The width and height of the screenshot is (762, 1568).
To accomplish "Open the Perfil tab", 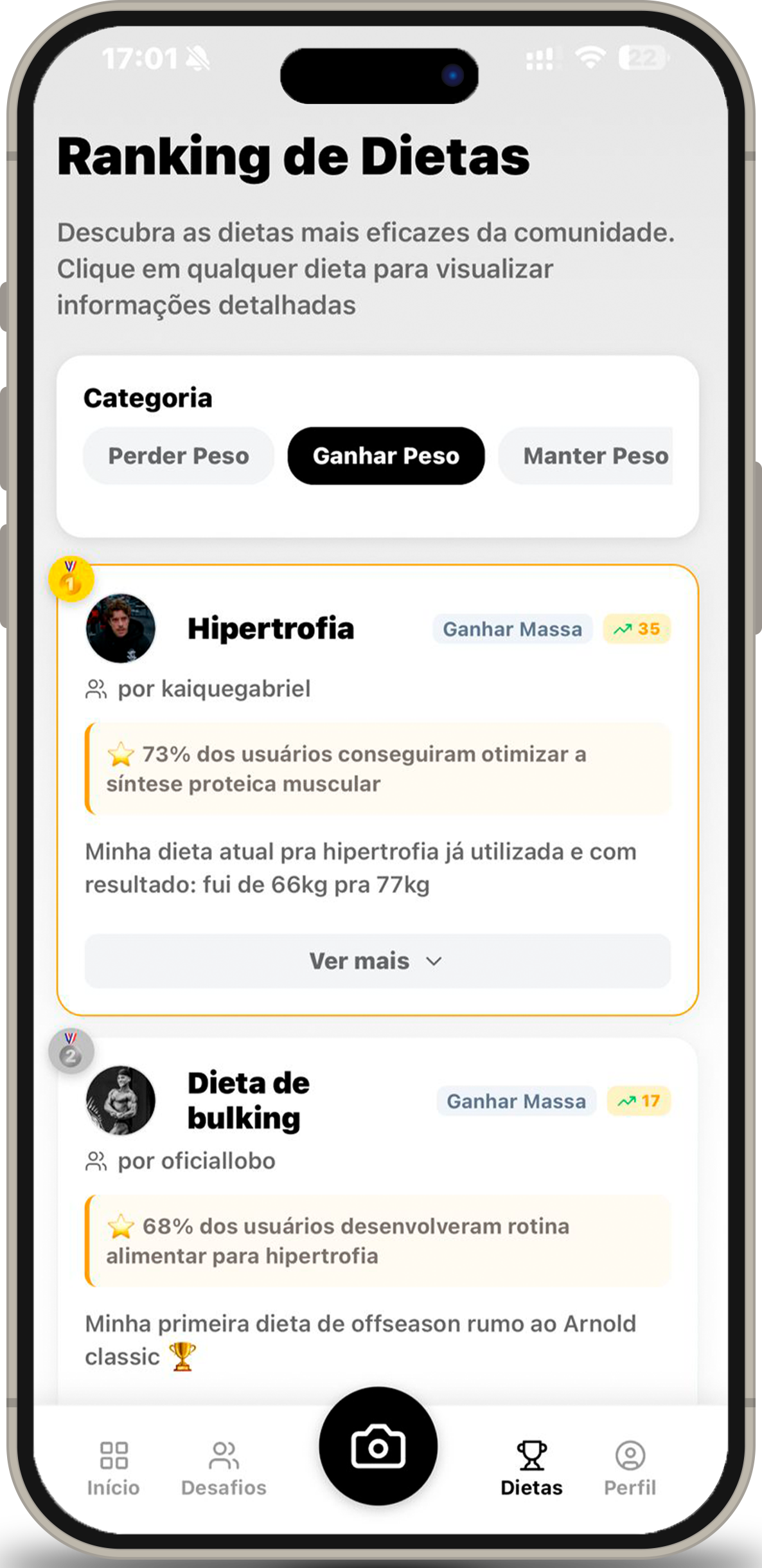I will 630,1469.
